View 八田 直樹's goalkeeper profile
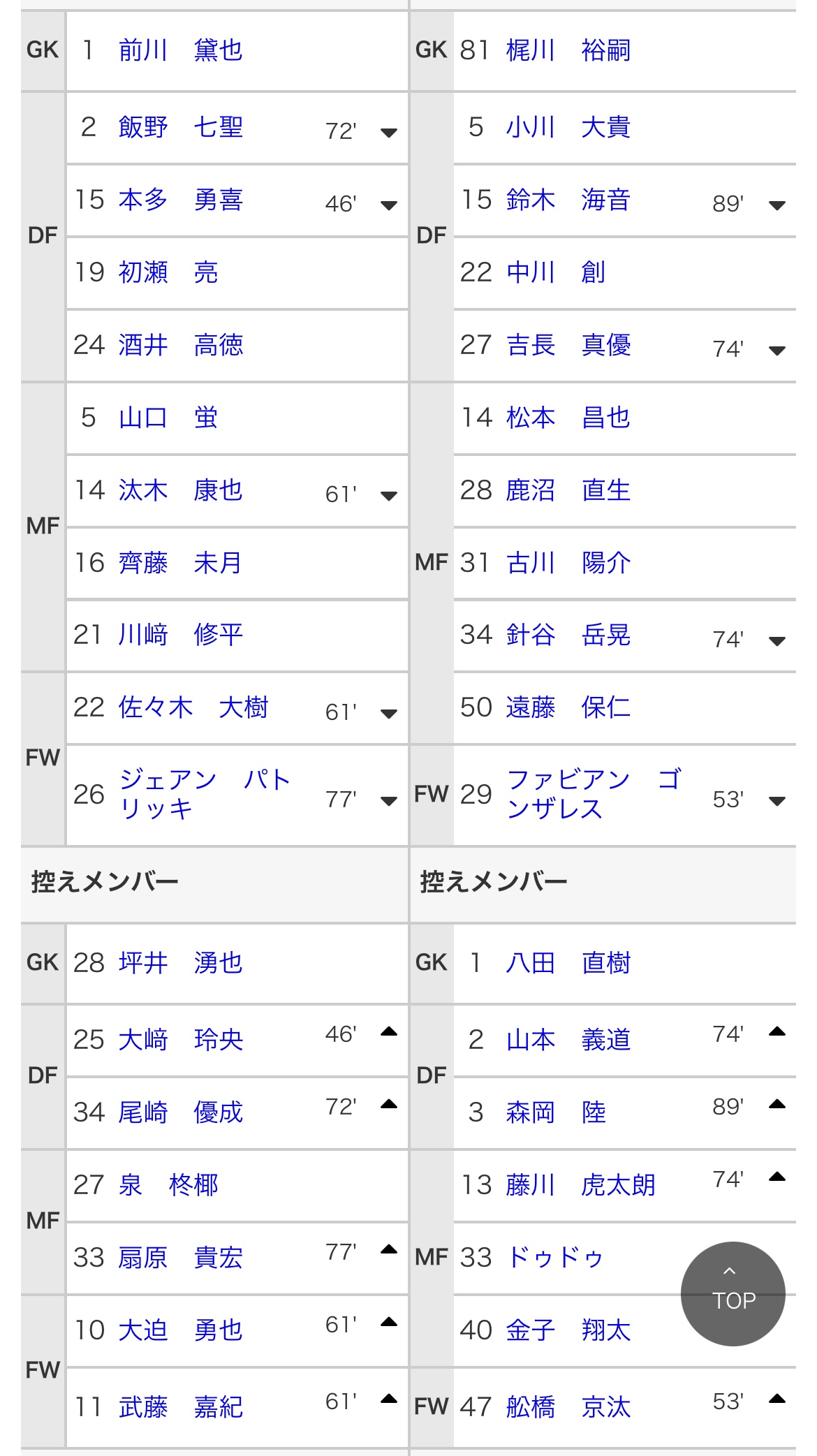 click(x=568, y=963)
